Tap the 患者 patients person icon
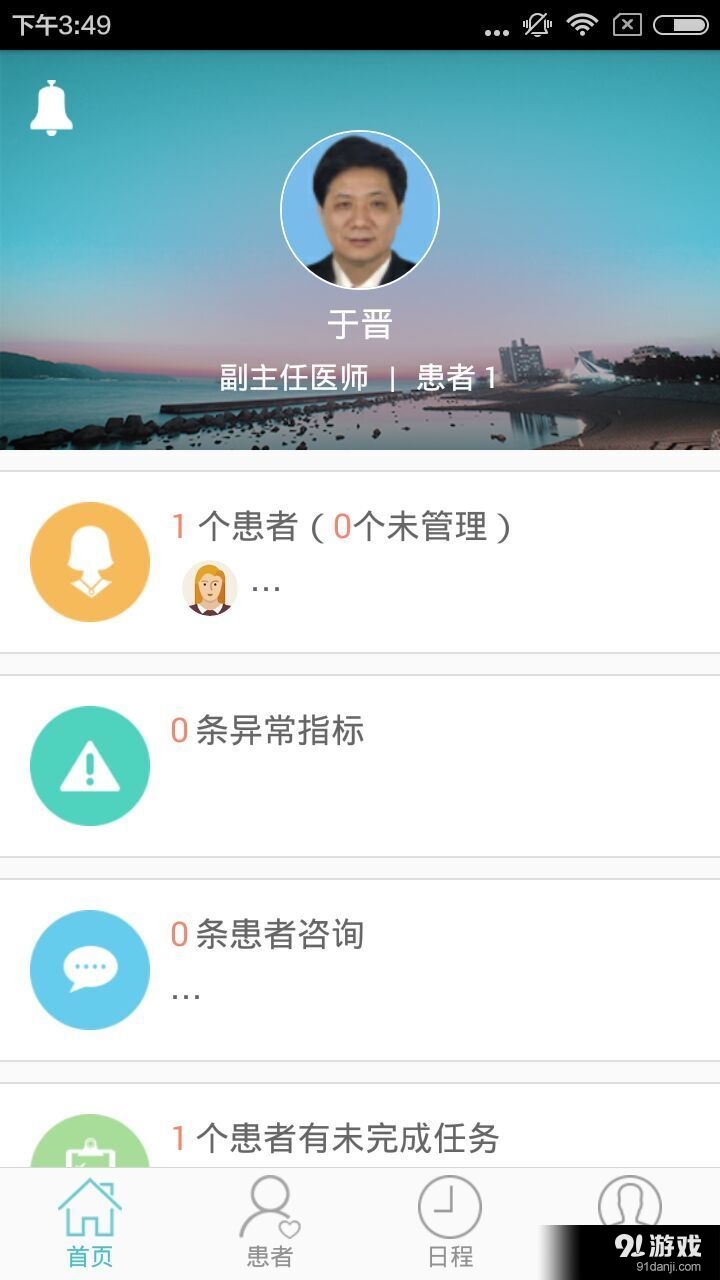This screenshot has height=1280, width=720. (268, 1209)
